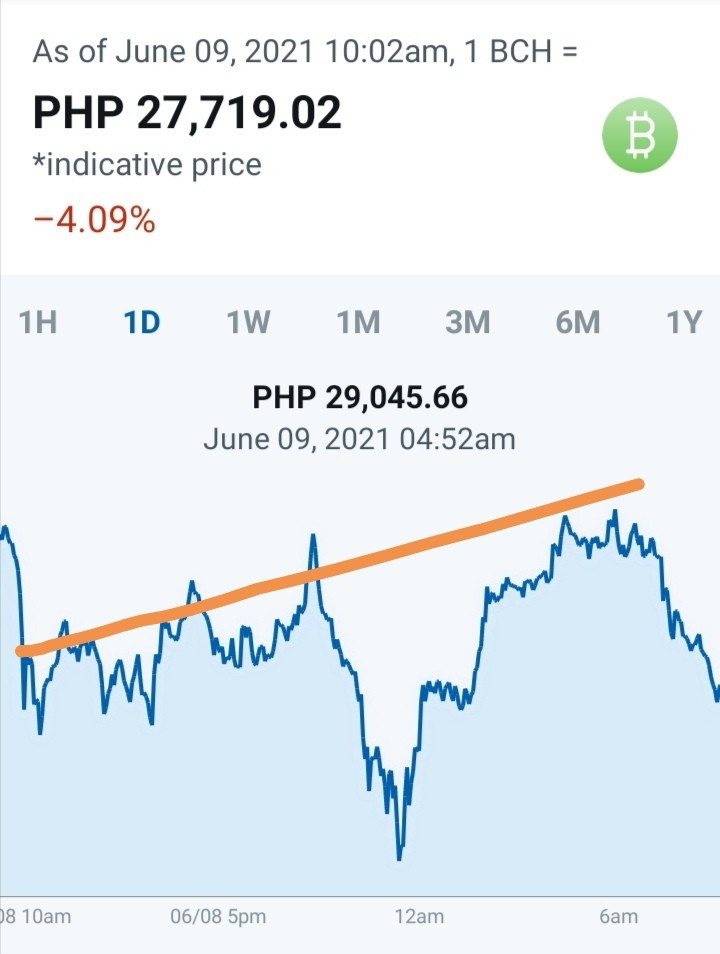View the 3M price history
720x954 pixels.
[x=467, y=322]
